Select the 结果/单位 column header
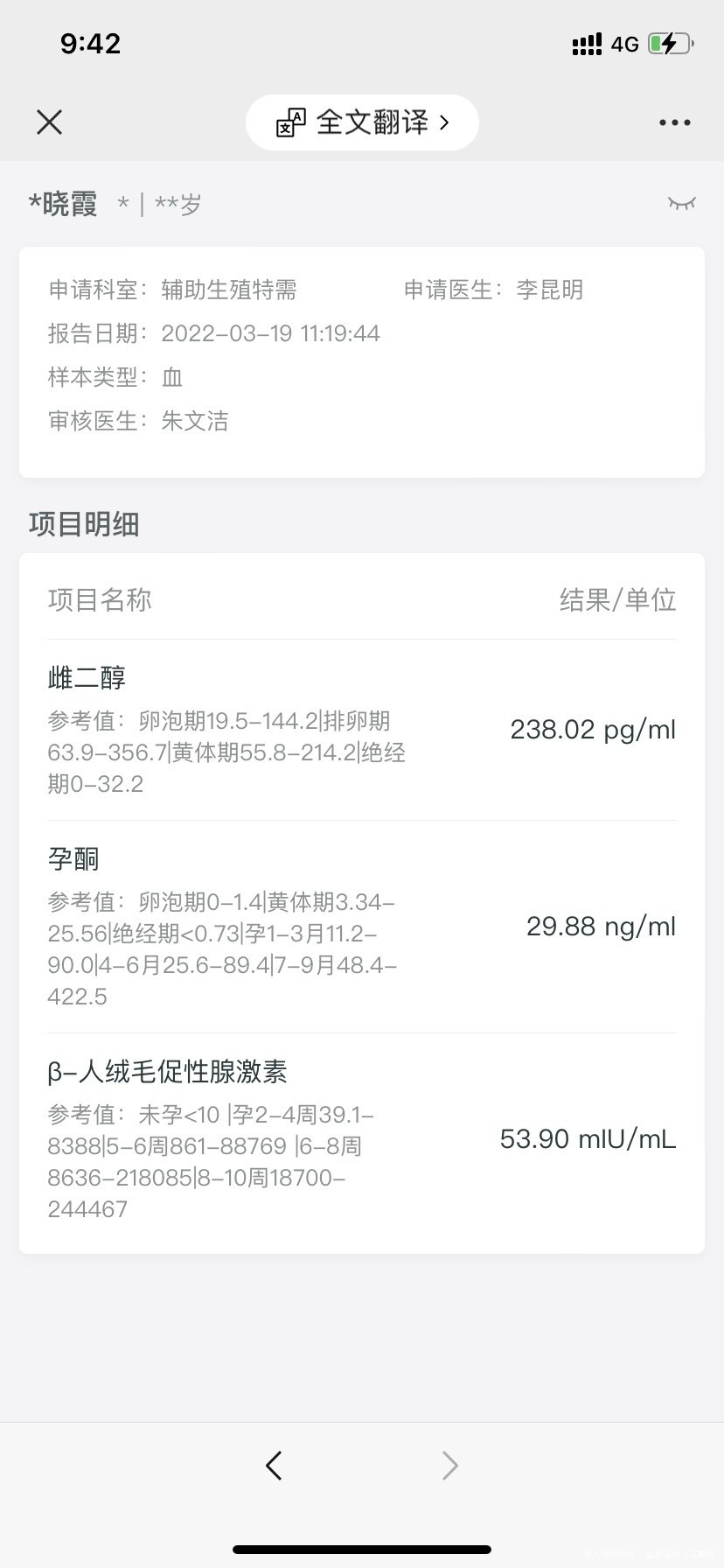This screenshot has height=1568, width=724. (617, 599)
